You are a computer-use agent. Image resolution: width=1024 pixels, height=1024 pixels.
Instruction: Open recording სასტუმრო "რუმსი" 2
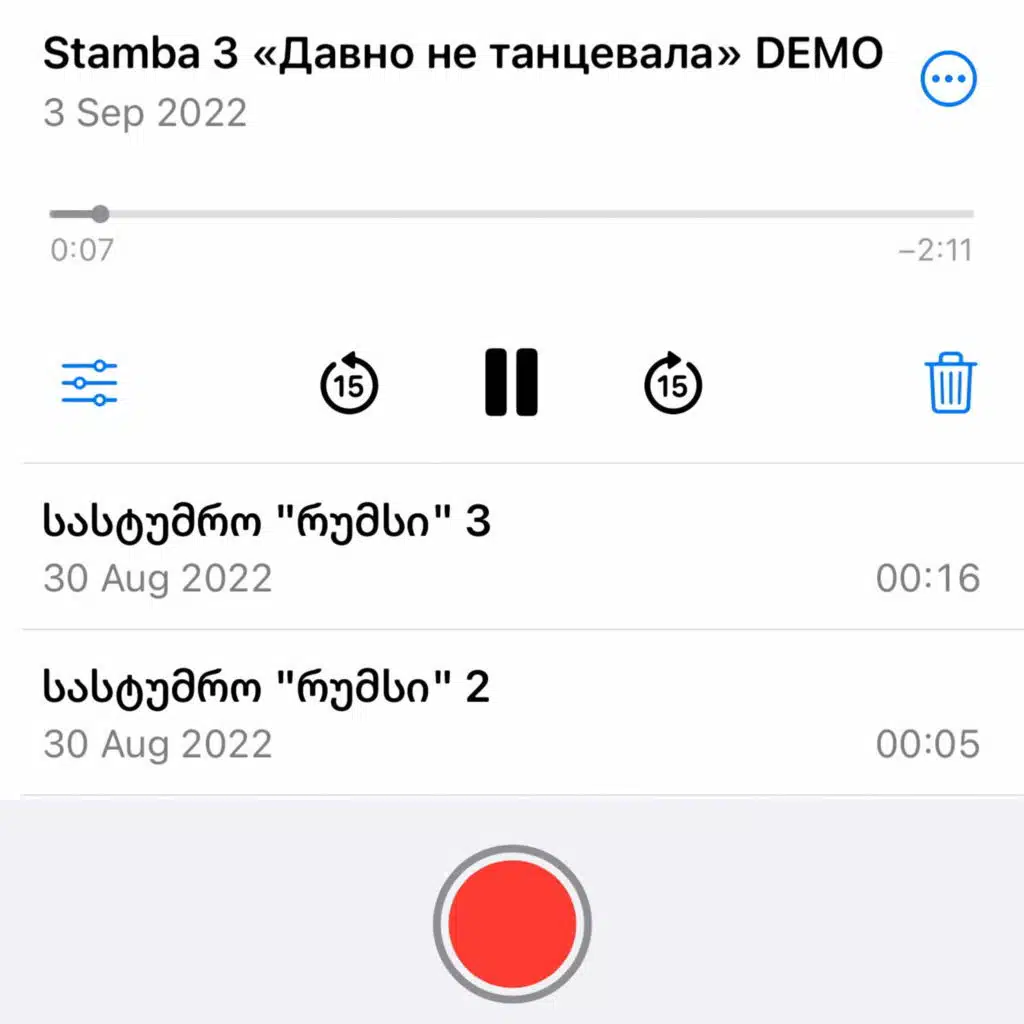(512, 713)
